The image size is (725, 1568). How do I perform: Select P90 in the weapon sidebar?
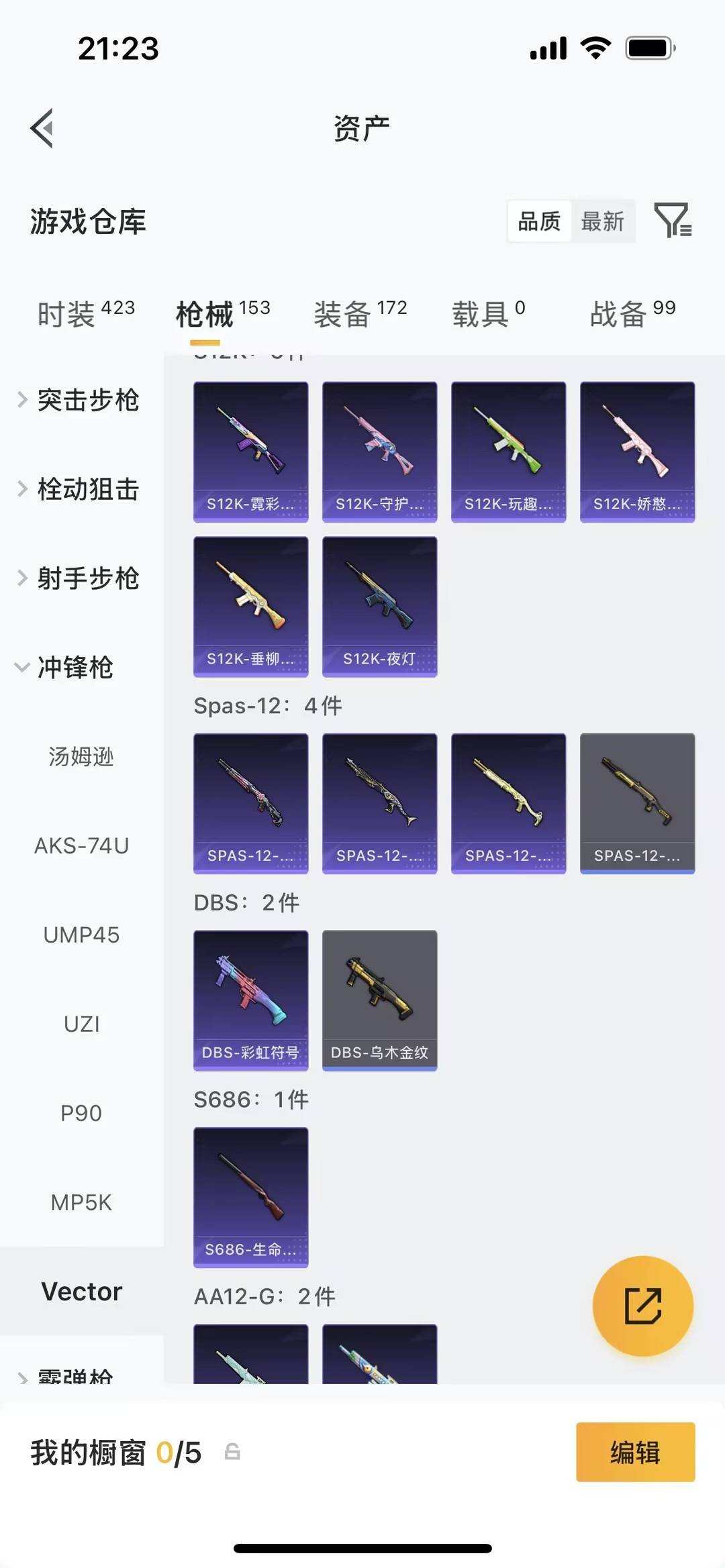(x=81, y=1113)
